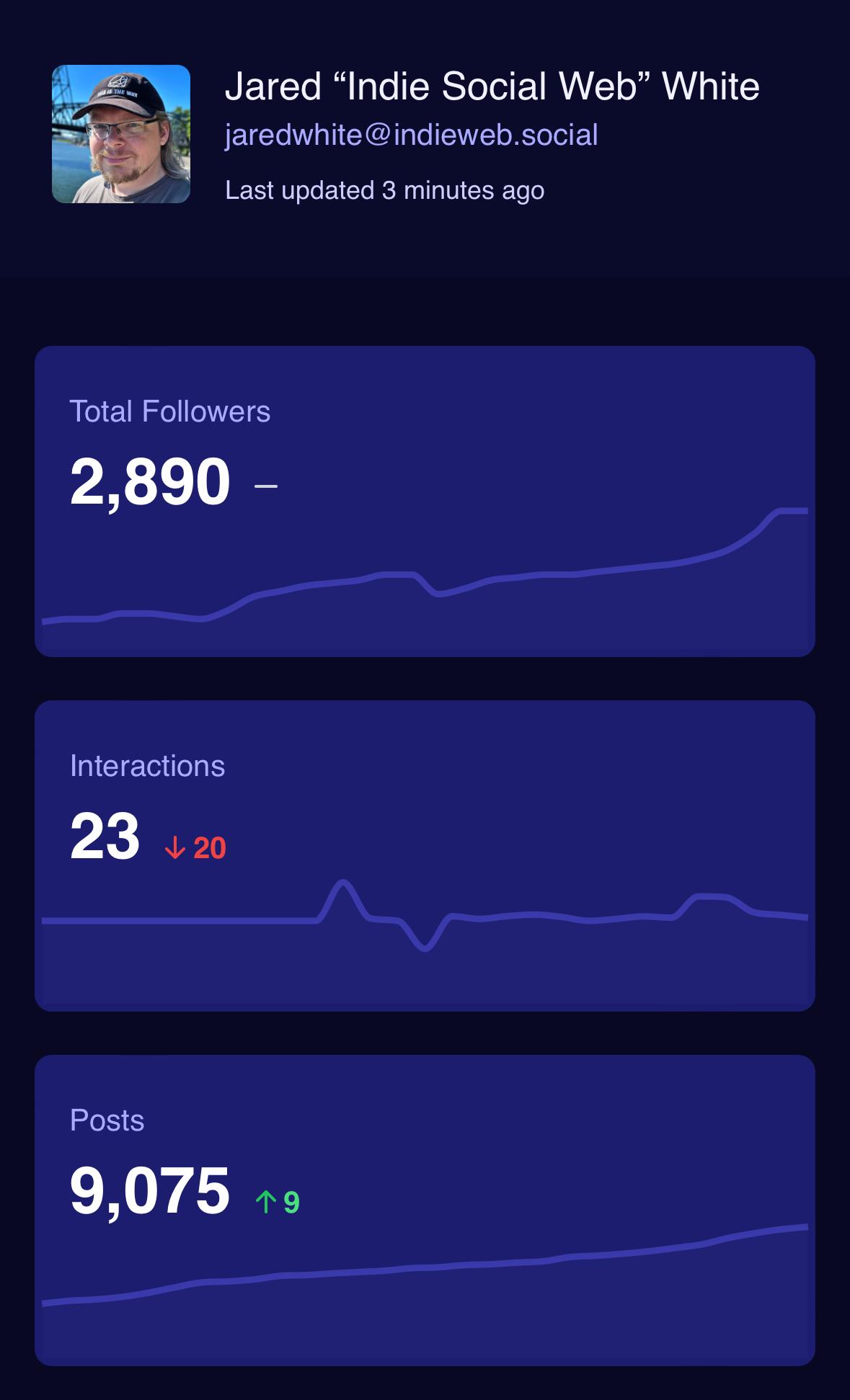Open the Posts stats card
Viewport: 850px width, 1400px height.
pos(425,1210)
